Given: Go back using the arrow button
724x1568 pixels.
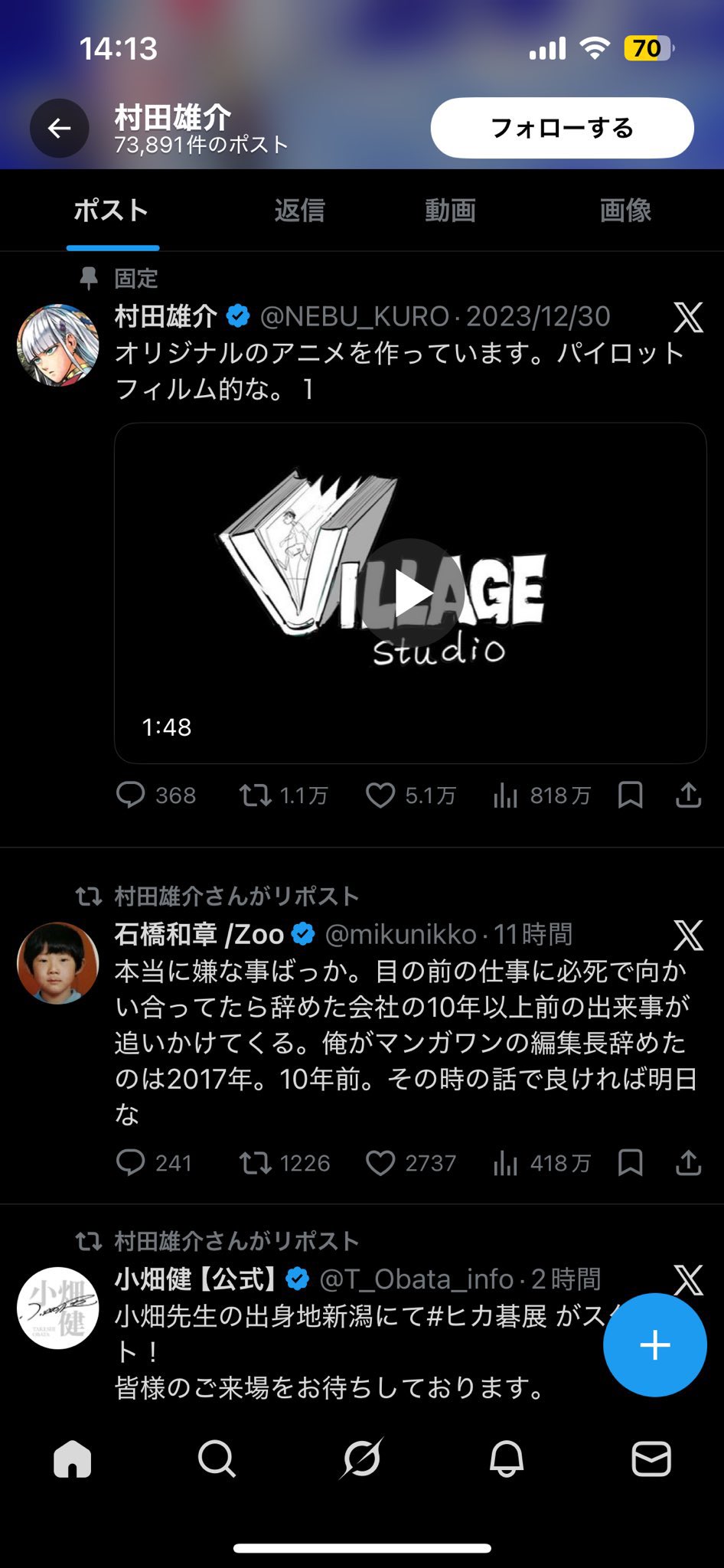Looking at the screenshot, I should pyautogui.click(x=60, y=129).
